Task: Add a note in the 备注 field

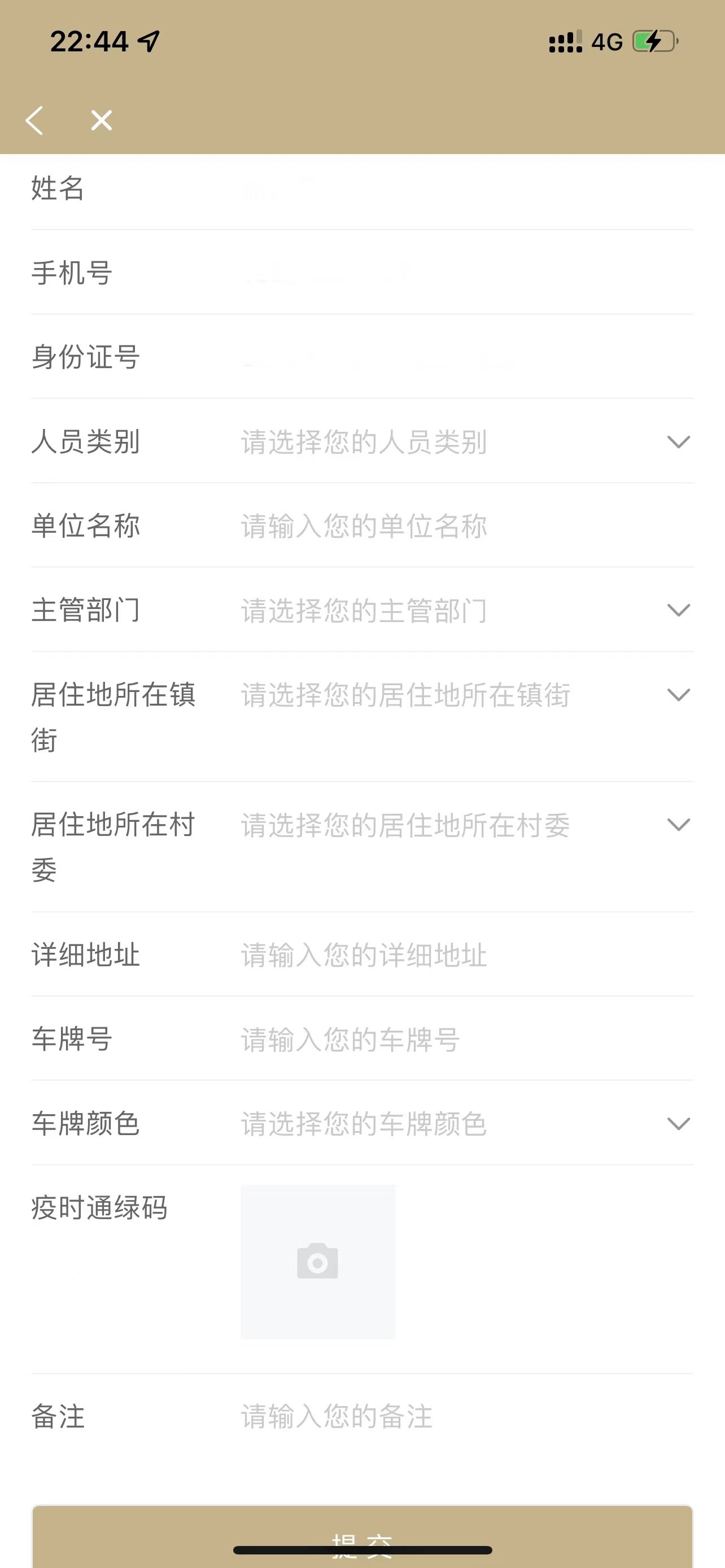Action: (462, 1416)
